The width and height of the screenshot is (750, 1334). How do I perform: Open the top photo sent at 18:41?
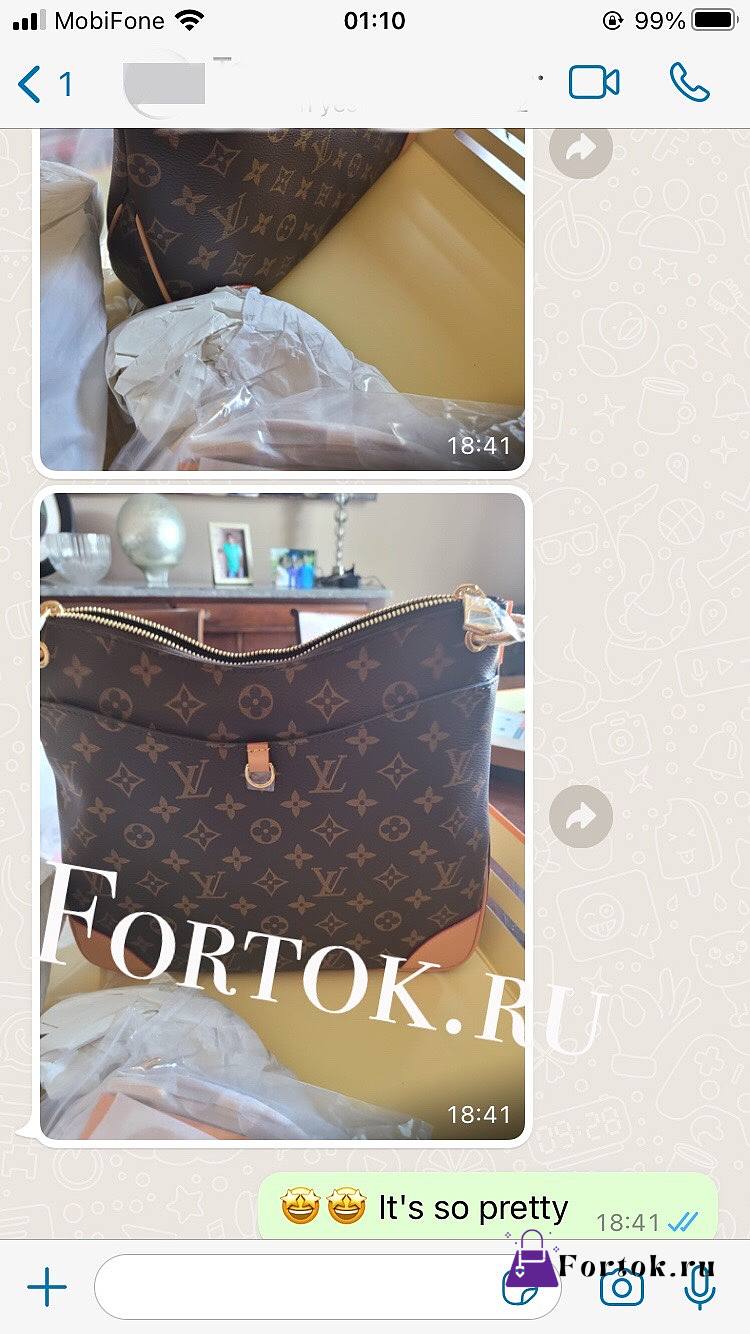pos(282,298)
